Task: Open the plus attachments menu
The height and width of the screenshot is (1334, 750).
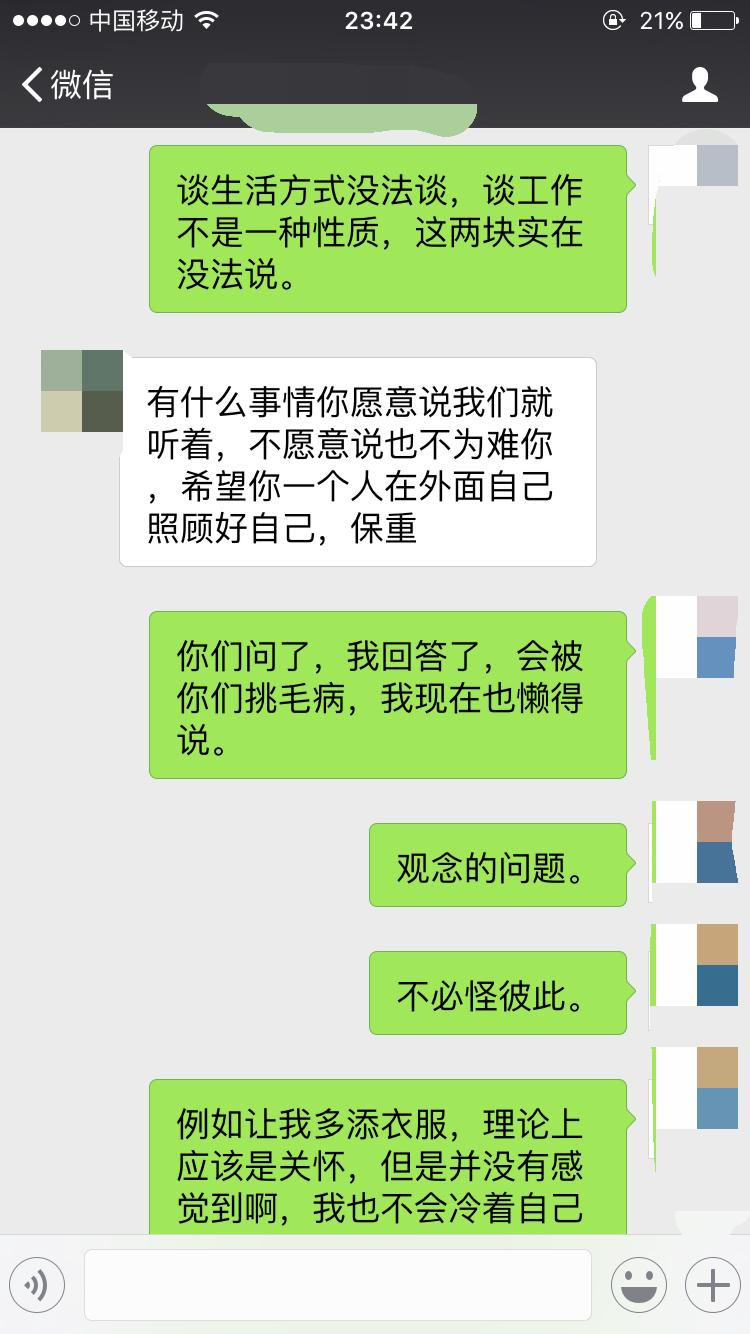Action: click(712, 1284)
